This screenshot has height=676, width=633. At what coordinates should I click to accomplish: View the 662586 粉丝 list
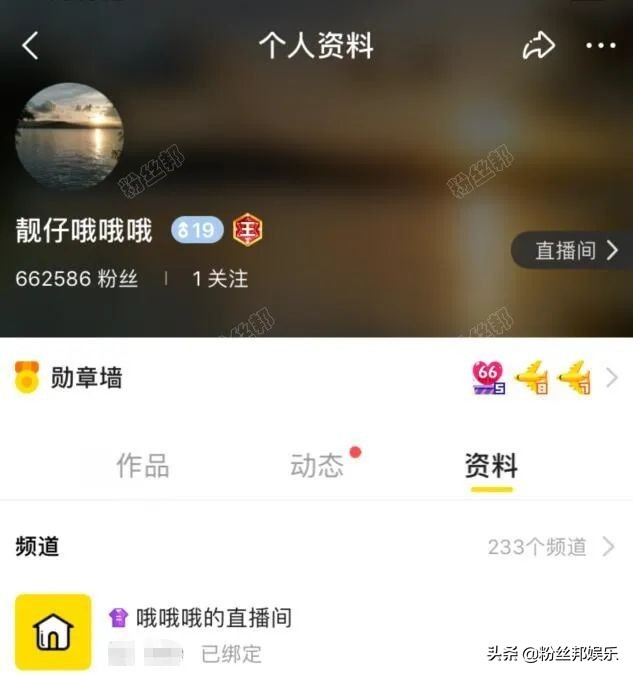click(x=76, y=279)
